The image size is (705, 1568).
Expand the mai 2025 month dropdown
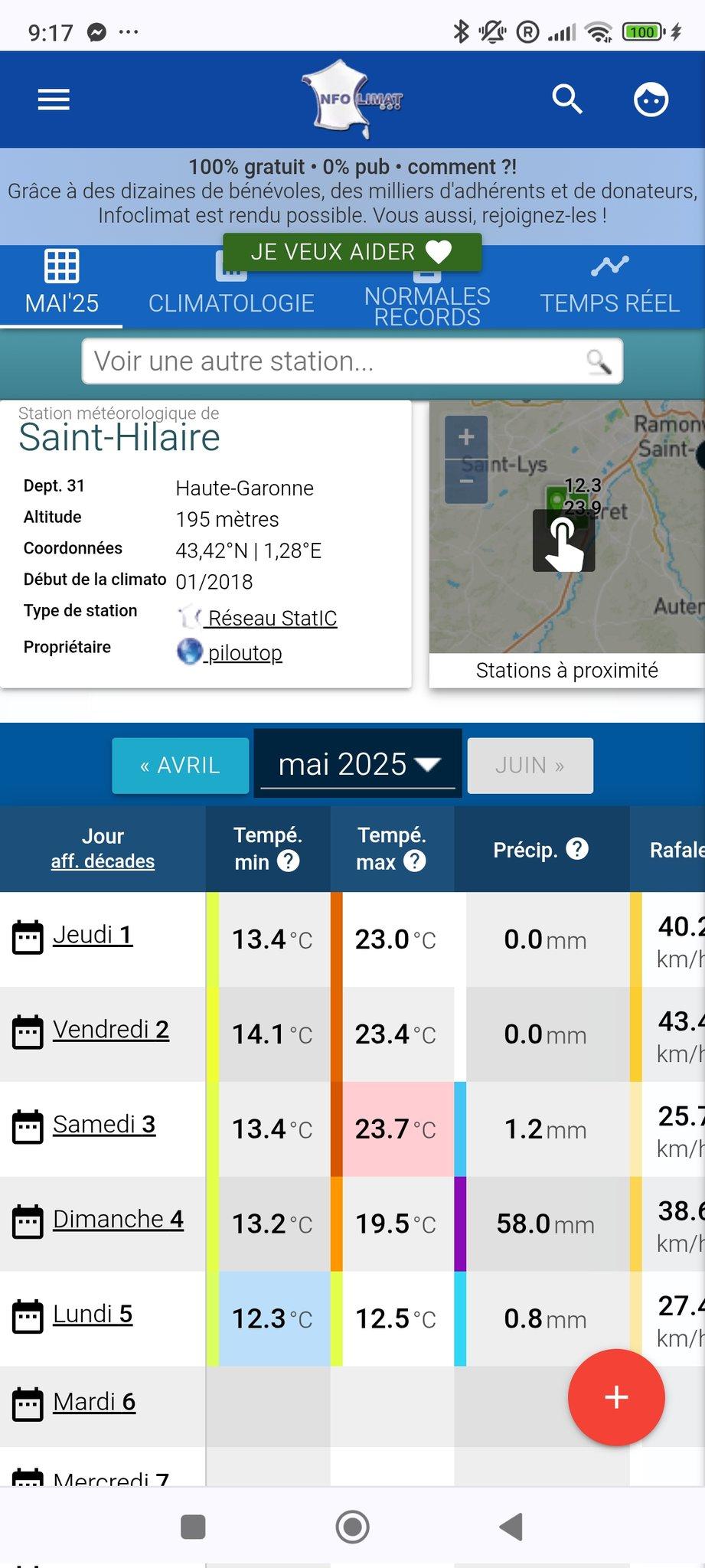click(x=358, y=764)
